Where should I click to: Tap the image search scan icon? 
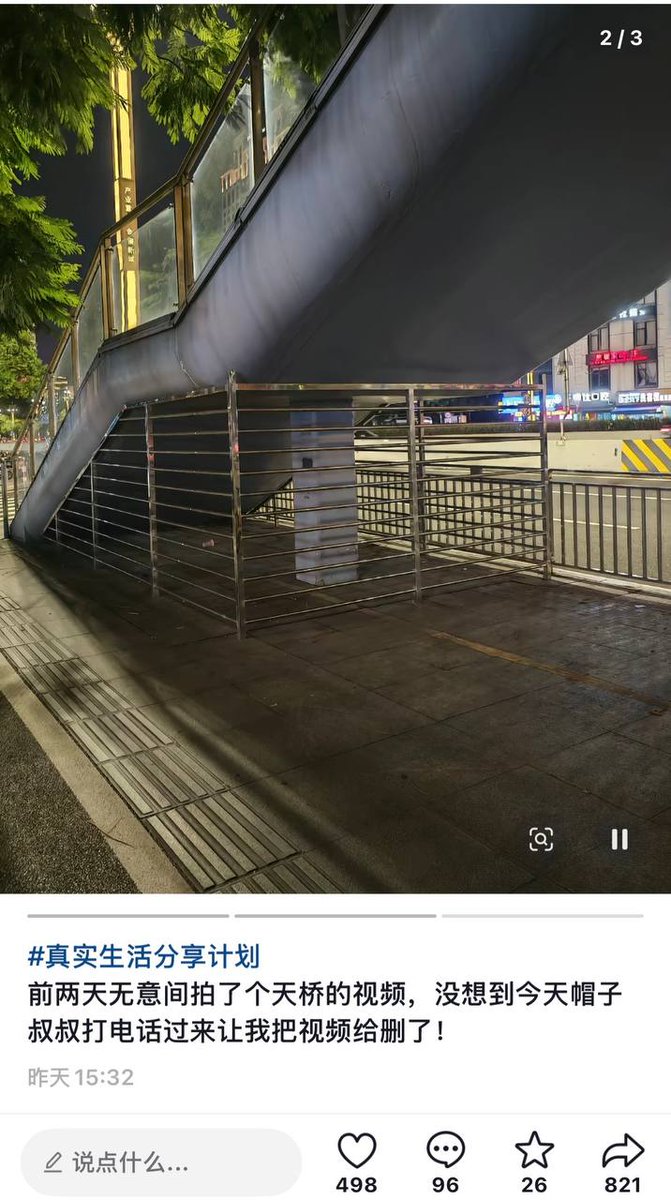[541, 839]
